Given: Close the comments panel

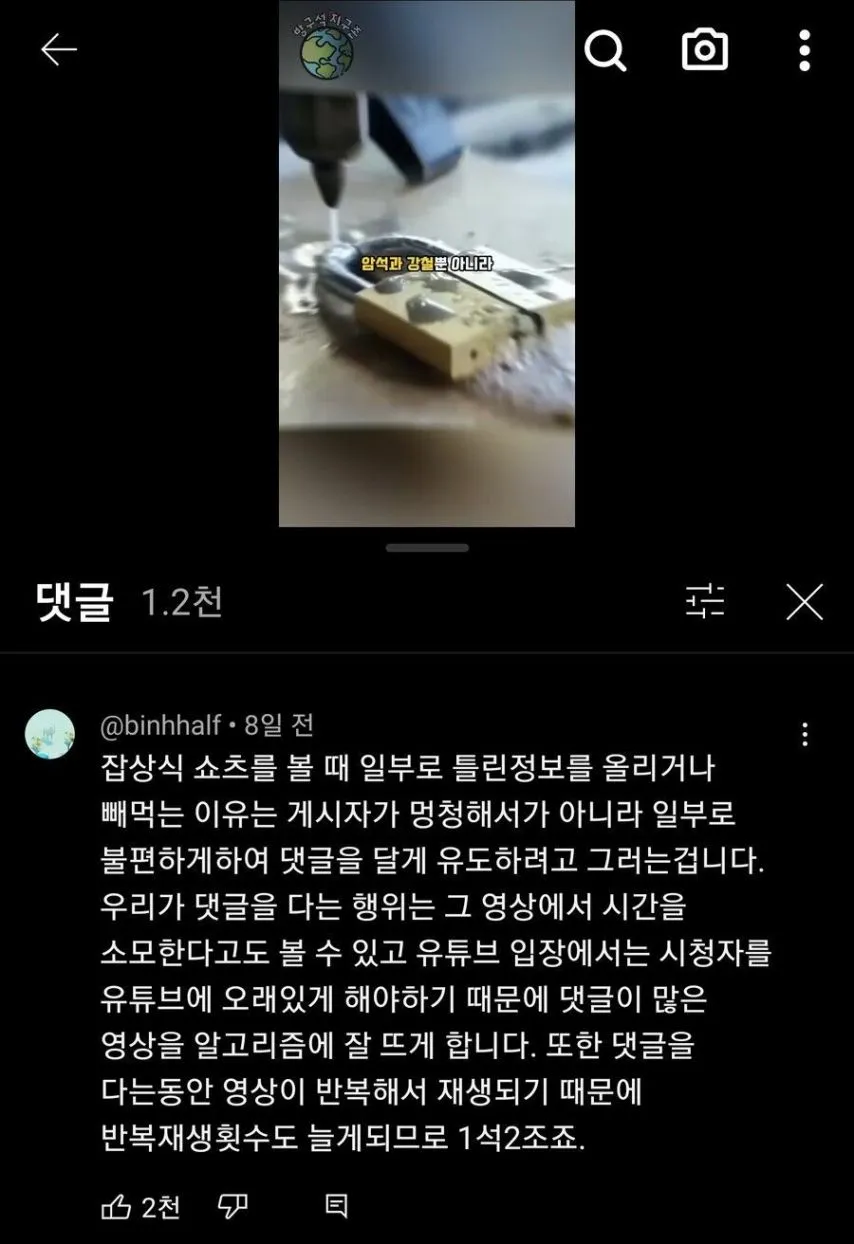Looking at the screenshot, I should click(x=804, y=602).
